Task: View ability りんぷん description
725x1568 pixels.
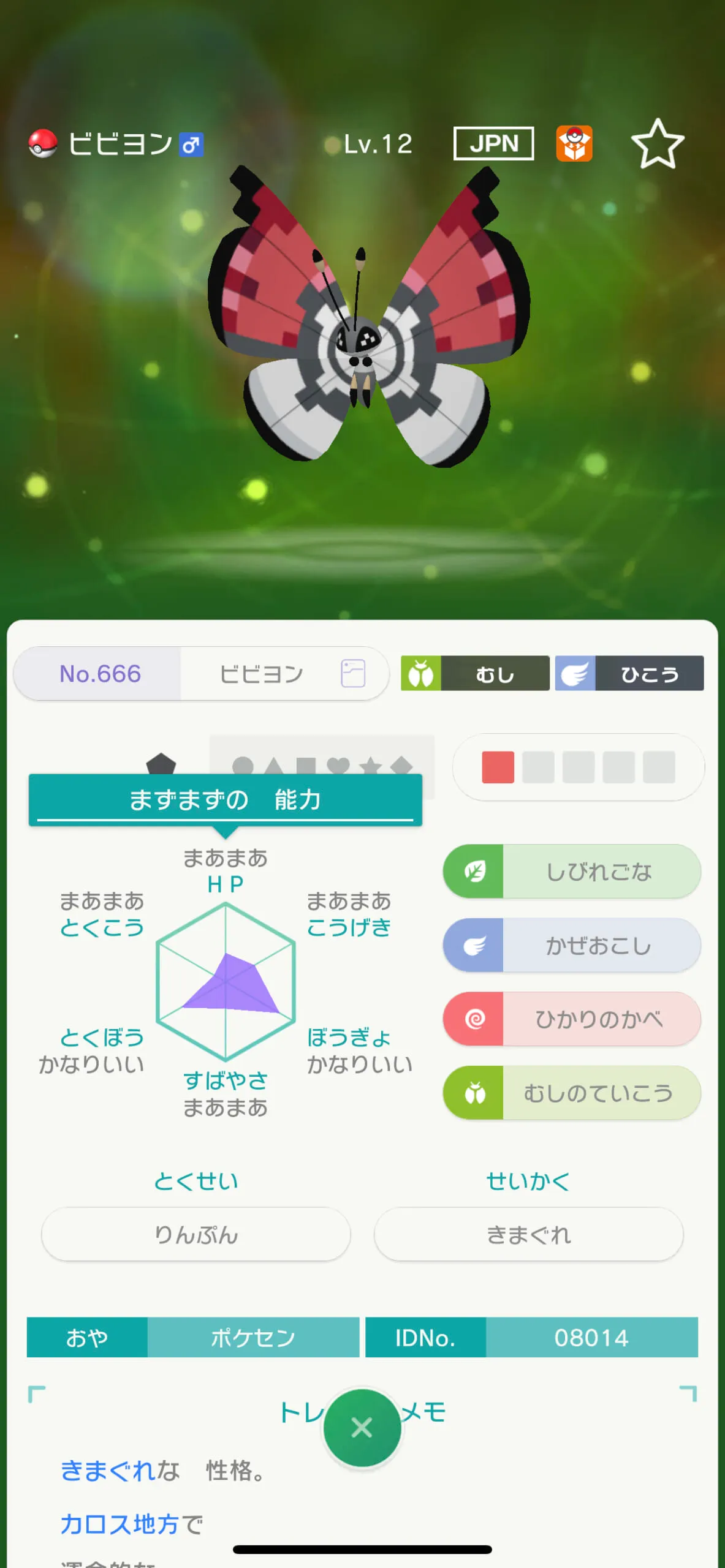Action: 196,1234
